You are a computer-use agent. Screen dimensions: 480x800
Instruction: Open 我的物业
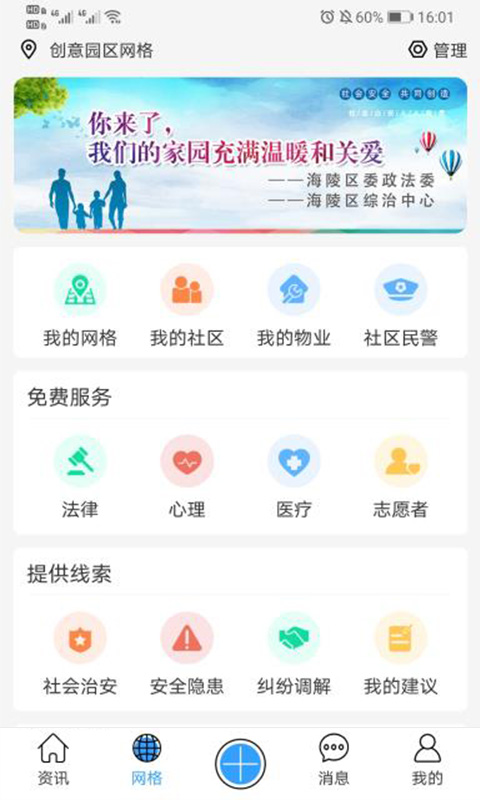pos(294,306)
